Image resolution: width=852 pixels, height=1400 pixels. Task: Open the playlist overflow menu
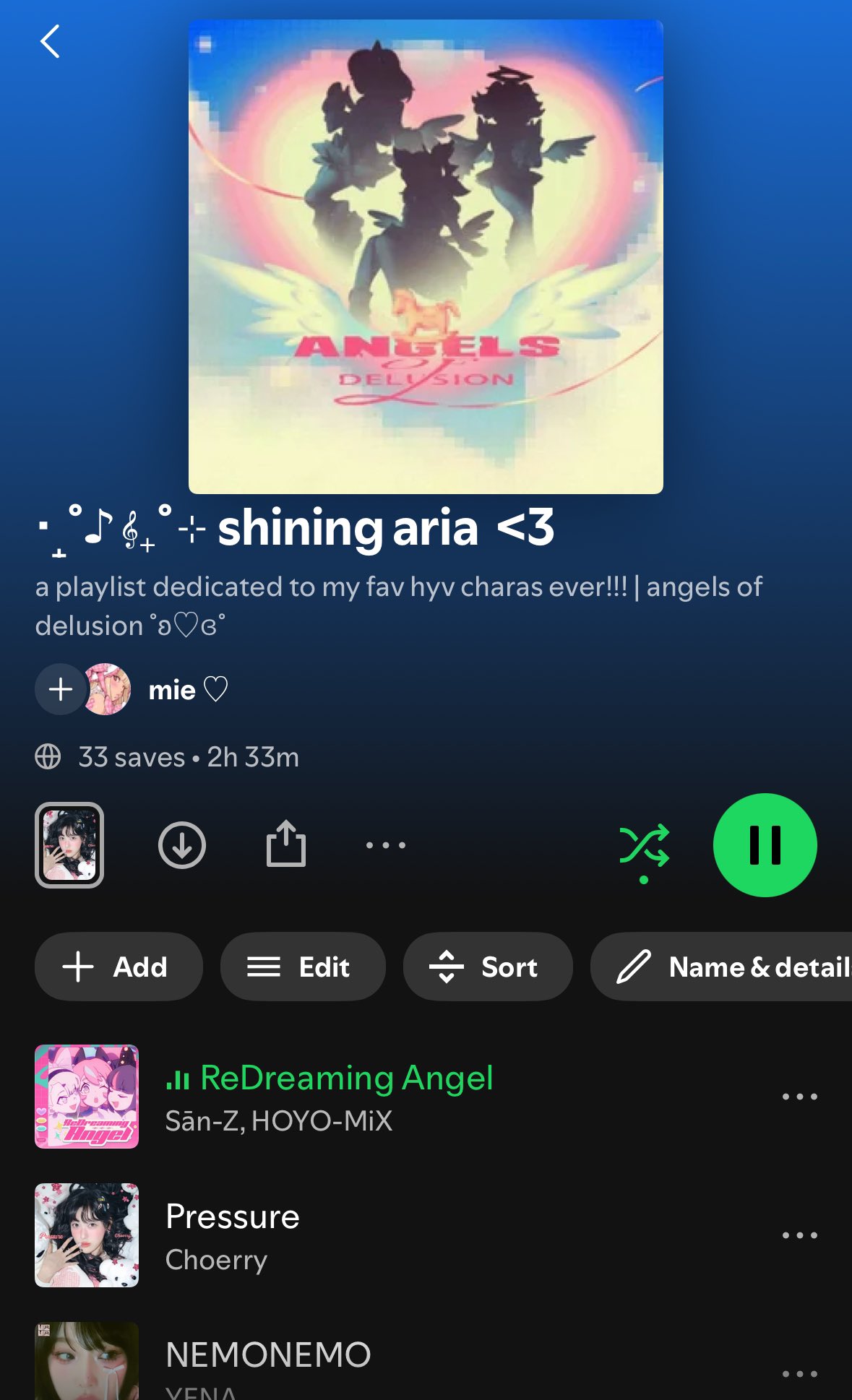click(386, 844)
